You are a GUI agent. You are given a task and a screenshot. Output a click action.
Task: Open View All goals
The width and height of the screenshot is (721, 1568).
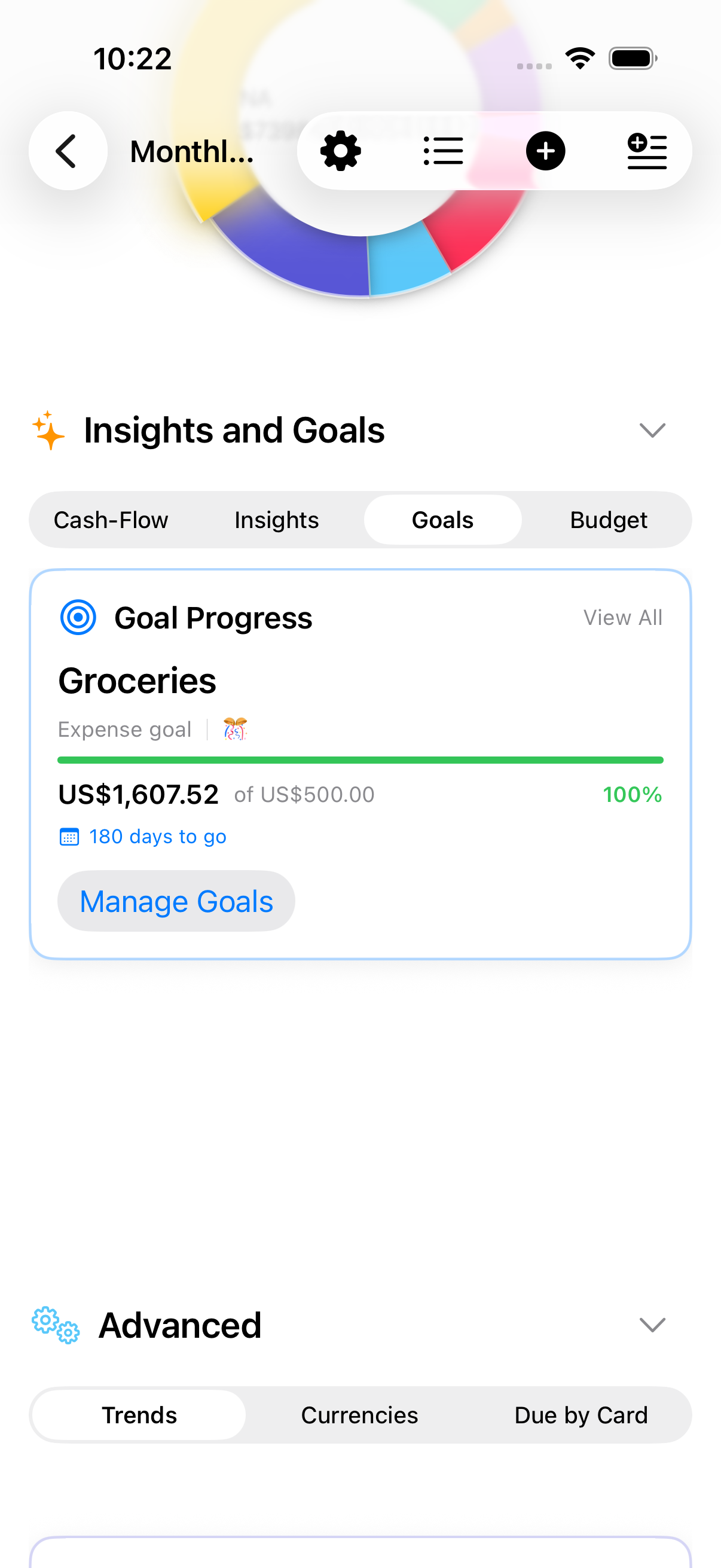click(x=622, y=617)
